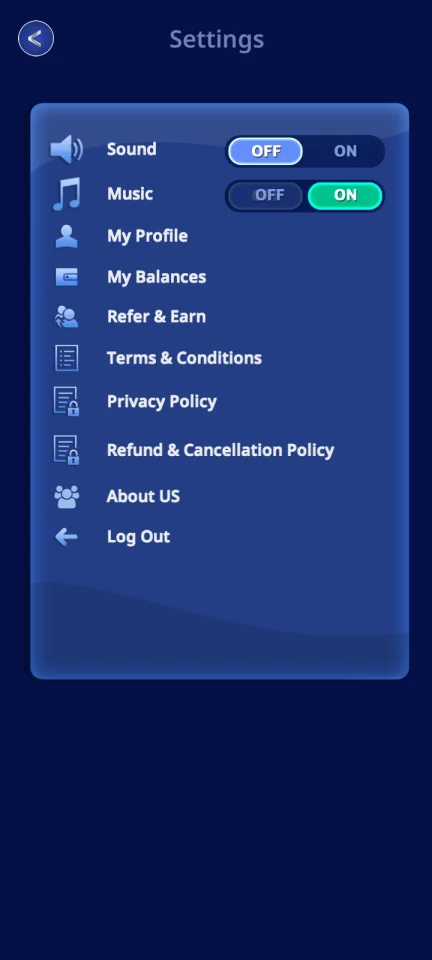Viewport: 432px width, 960px height.
Task: Switch Music to OFF
Action: [x=266, y=195]
